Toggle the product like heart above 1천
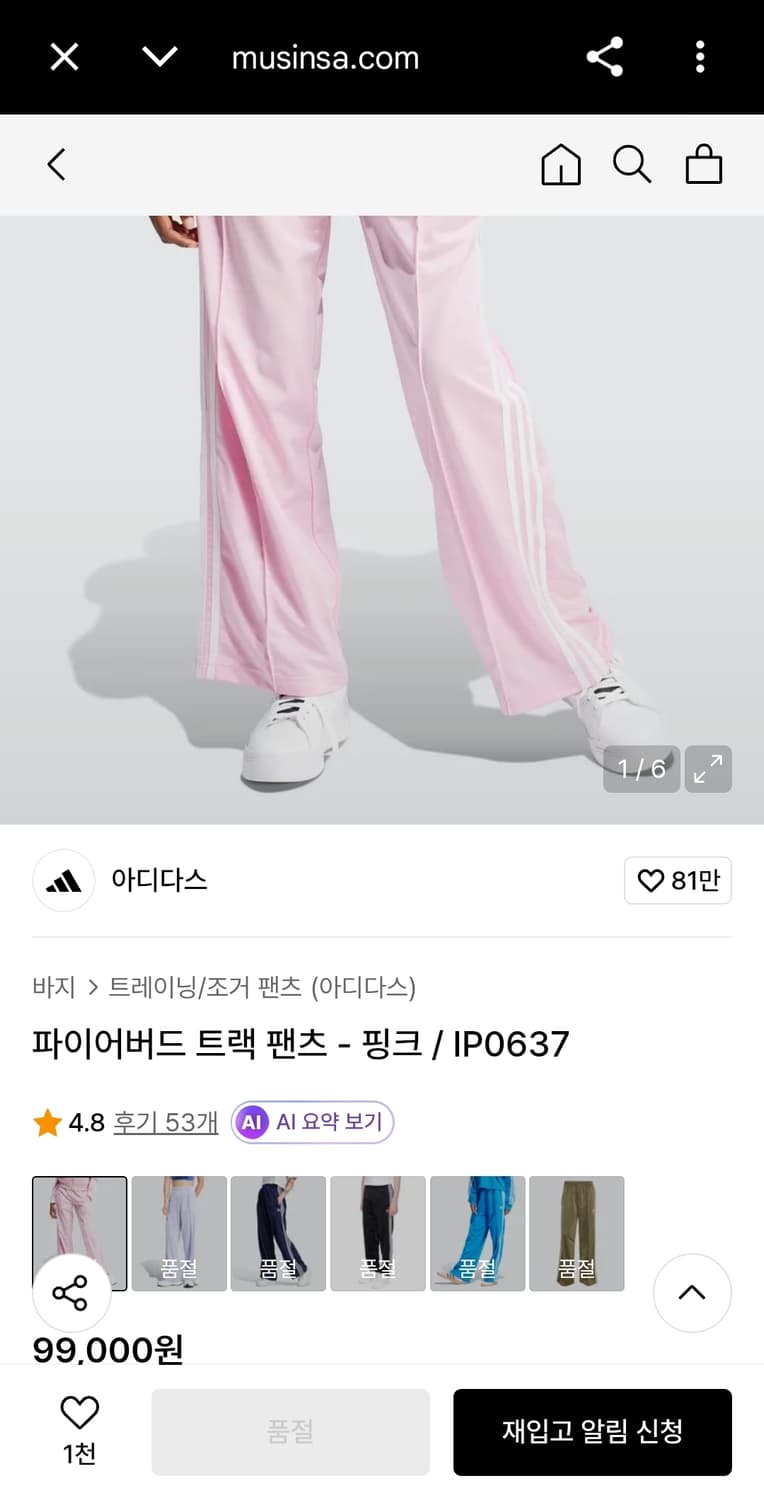The width and height of the screenshot is (764, 1500). click(x=80, y=1414)
